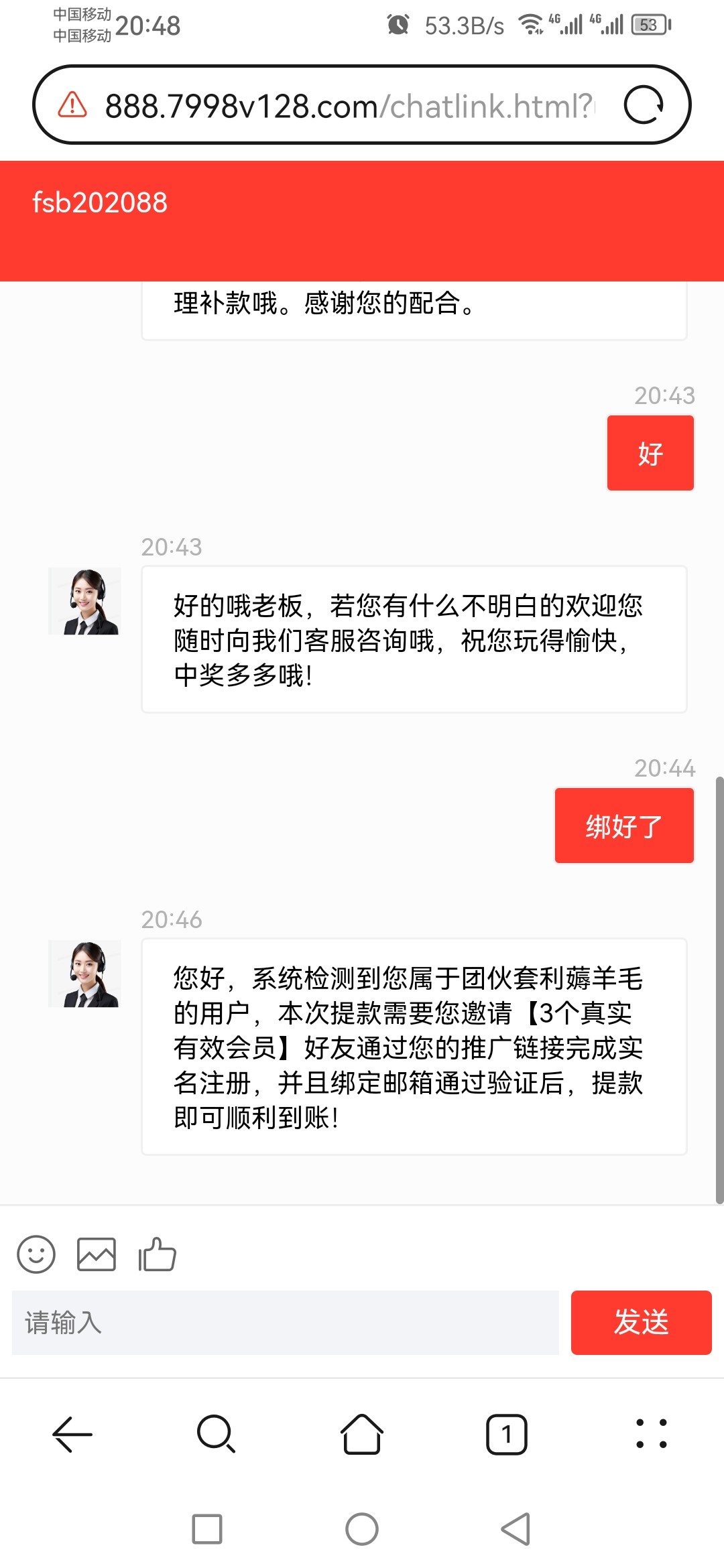Tap the avatar next to 20:43 message
The image size is (724, 1568).
[84, 601]
